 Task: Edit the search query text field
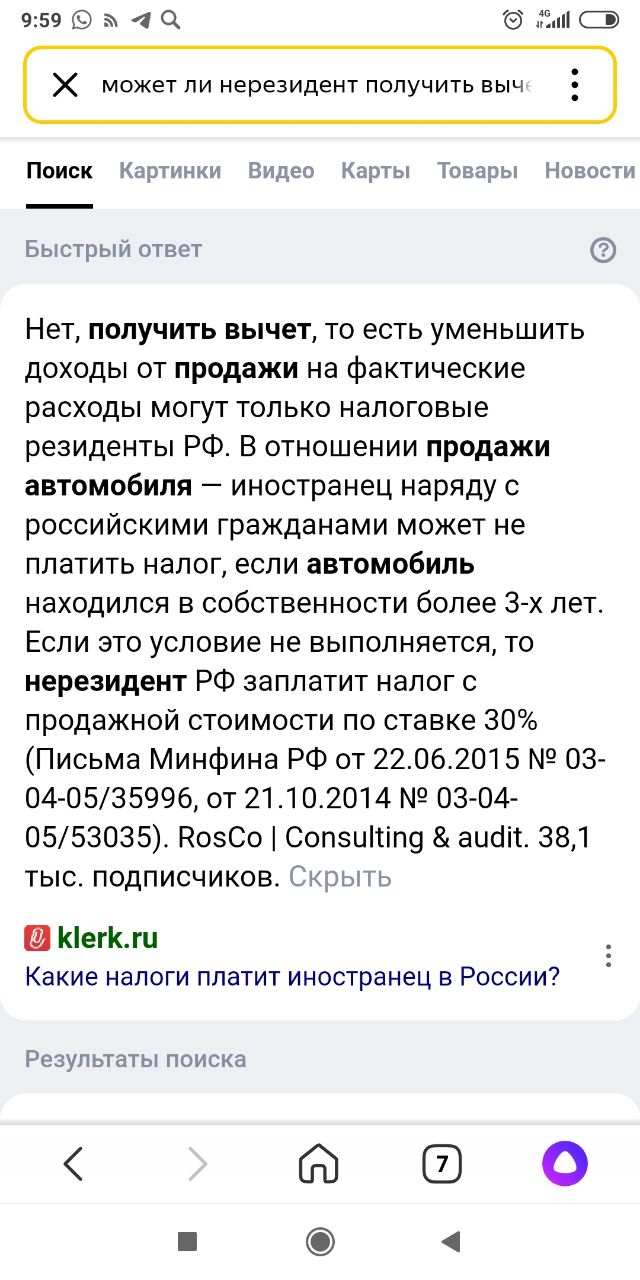[x=317, y=85]
